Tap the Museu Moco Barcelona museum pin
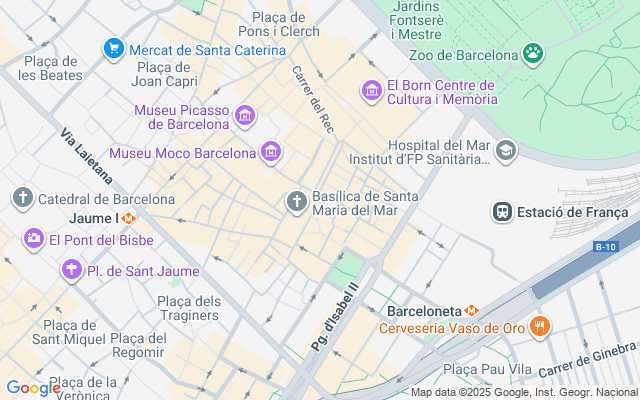The height and width of the screenshot is (400, 640). point(271,152)
